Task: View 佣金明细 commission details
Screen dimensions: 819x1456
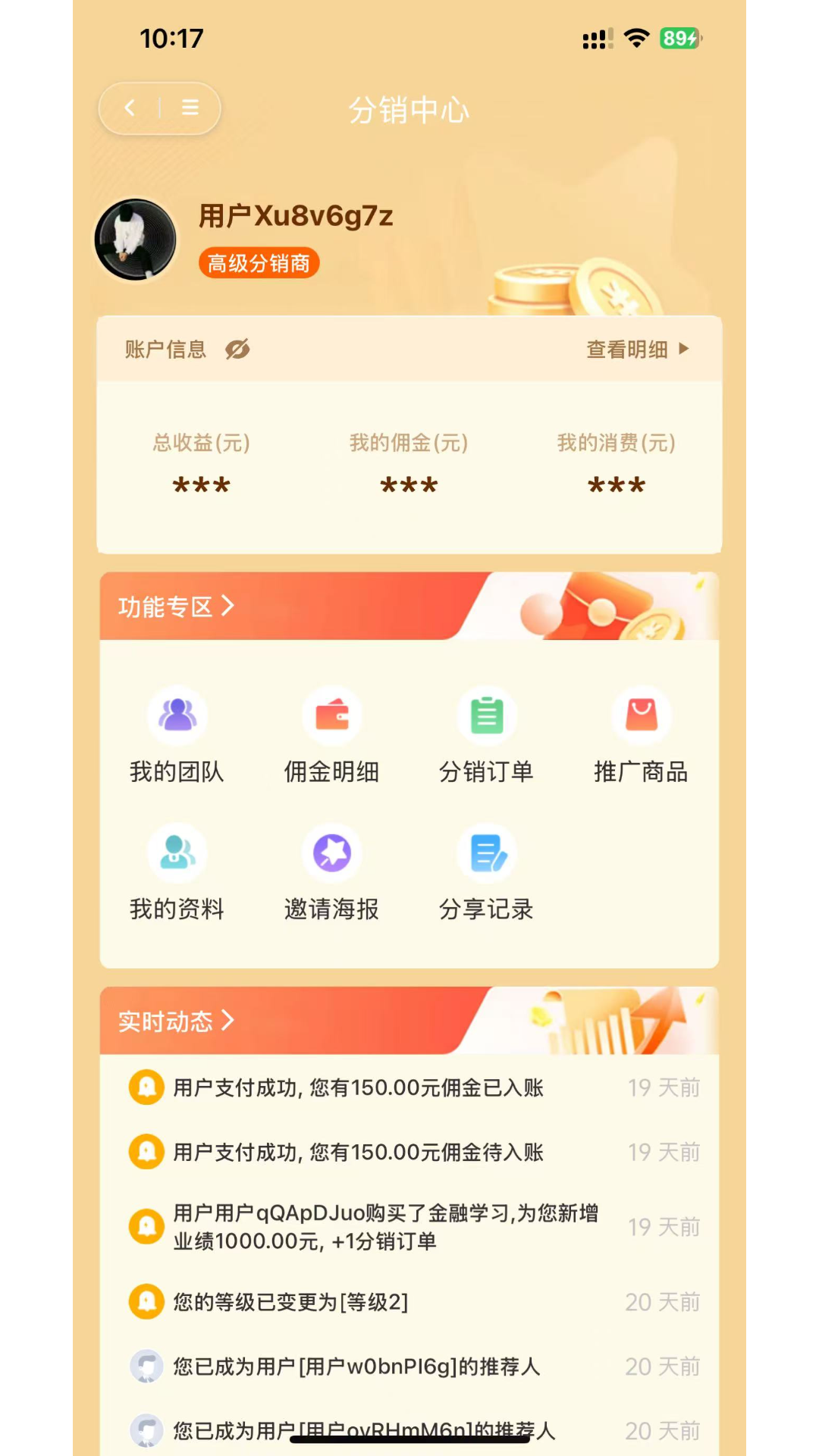Action: point(332,734)
